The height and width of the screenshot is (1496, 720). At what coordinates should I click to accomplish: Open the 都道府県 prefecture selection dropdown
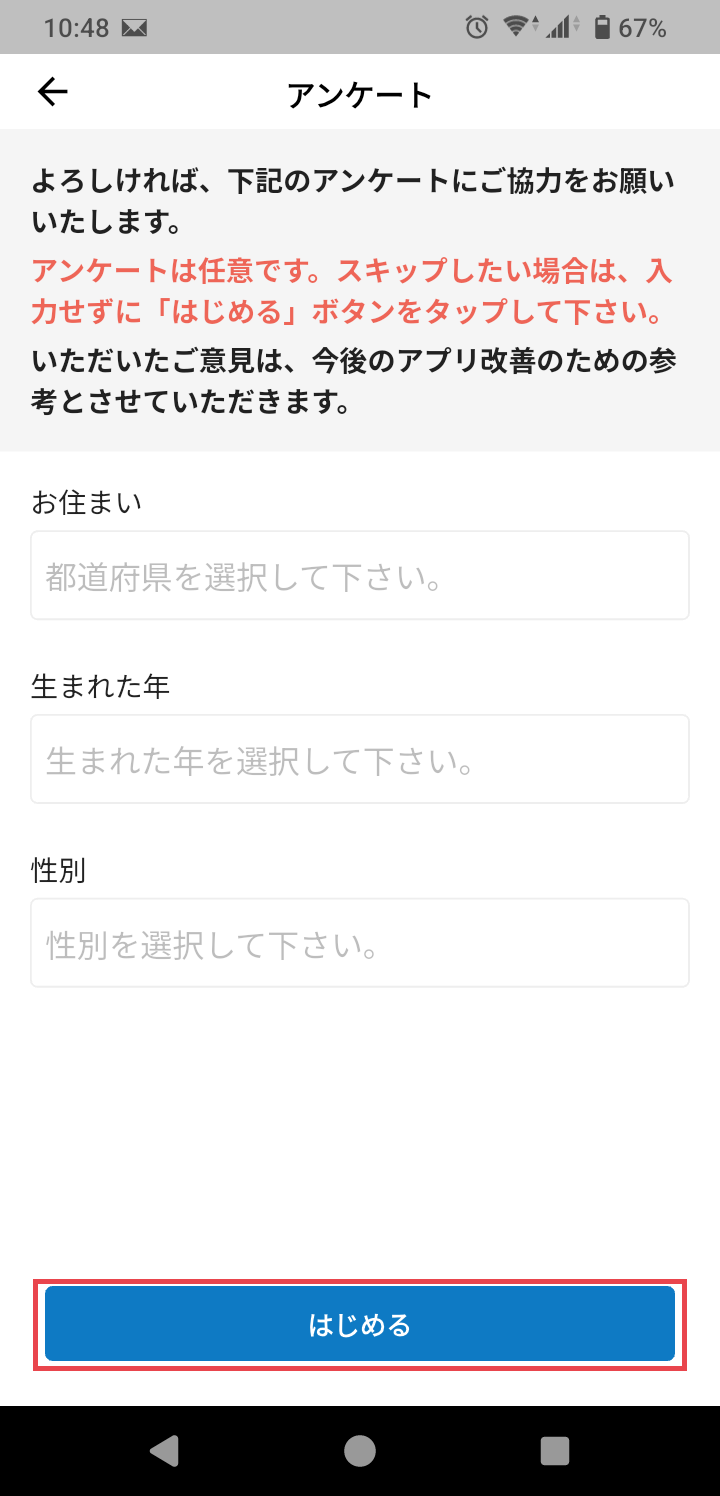360,575
